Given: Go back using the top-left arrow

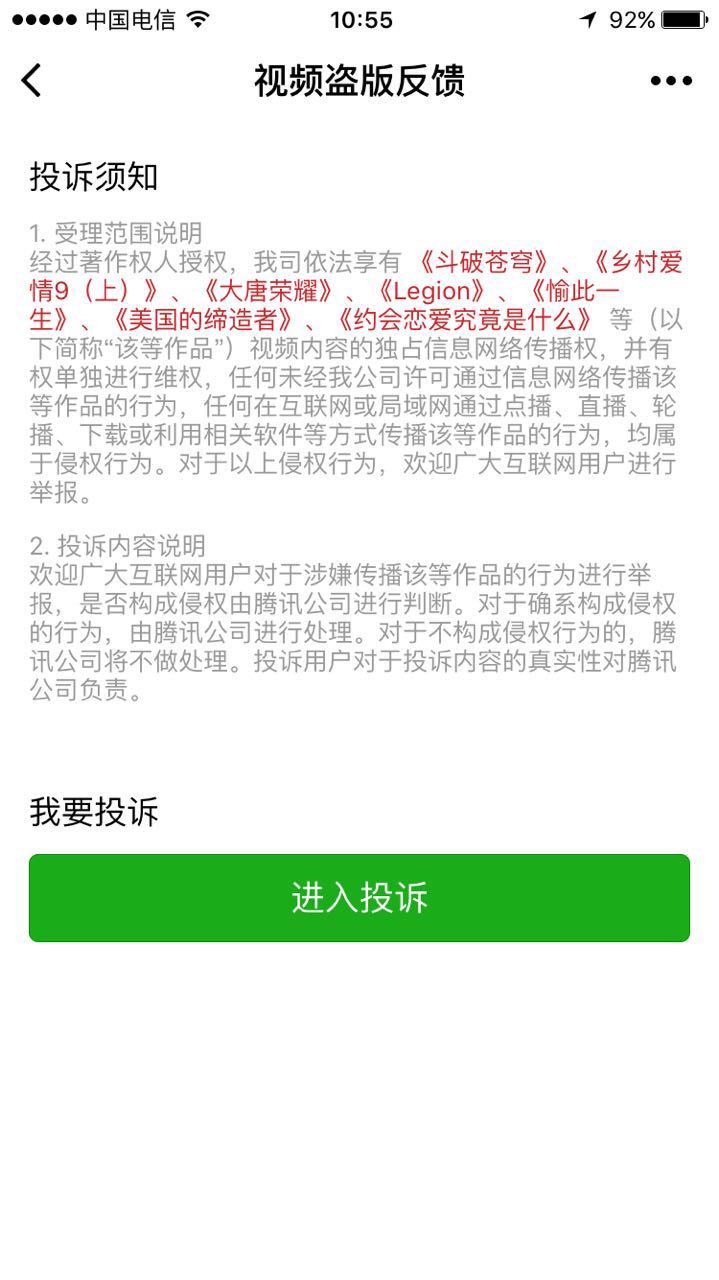Looking at the screenshot, I should pyautogui.click(x=32, y=80).
